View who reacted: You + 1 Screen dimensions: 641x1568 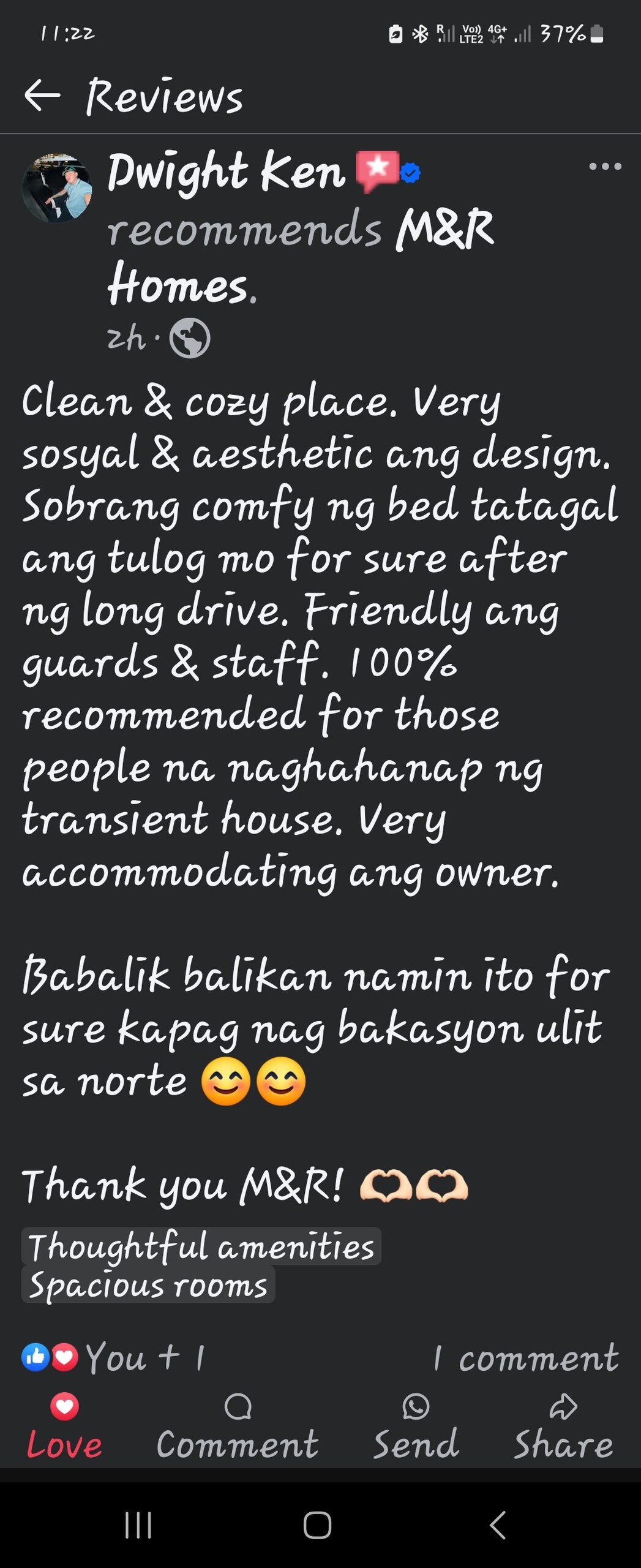tap(113, 1357)
